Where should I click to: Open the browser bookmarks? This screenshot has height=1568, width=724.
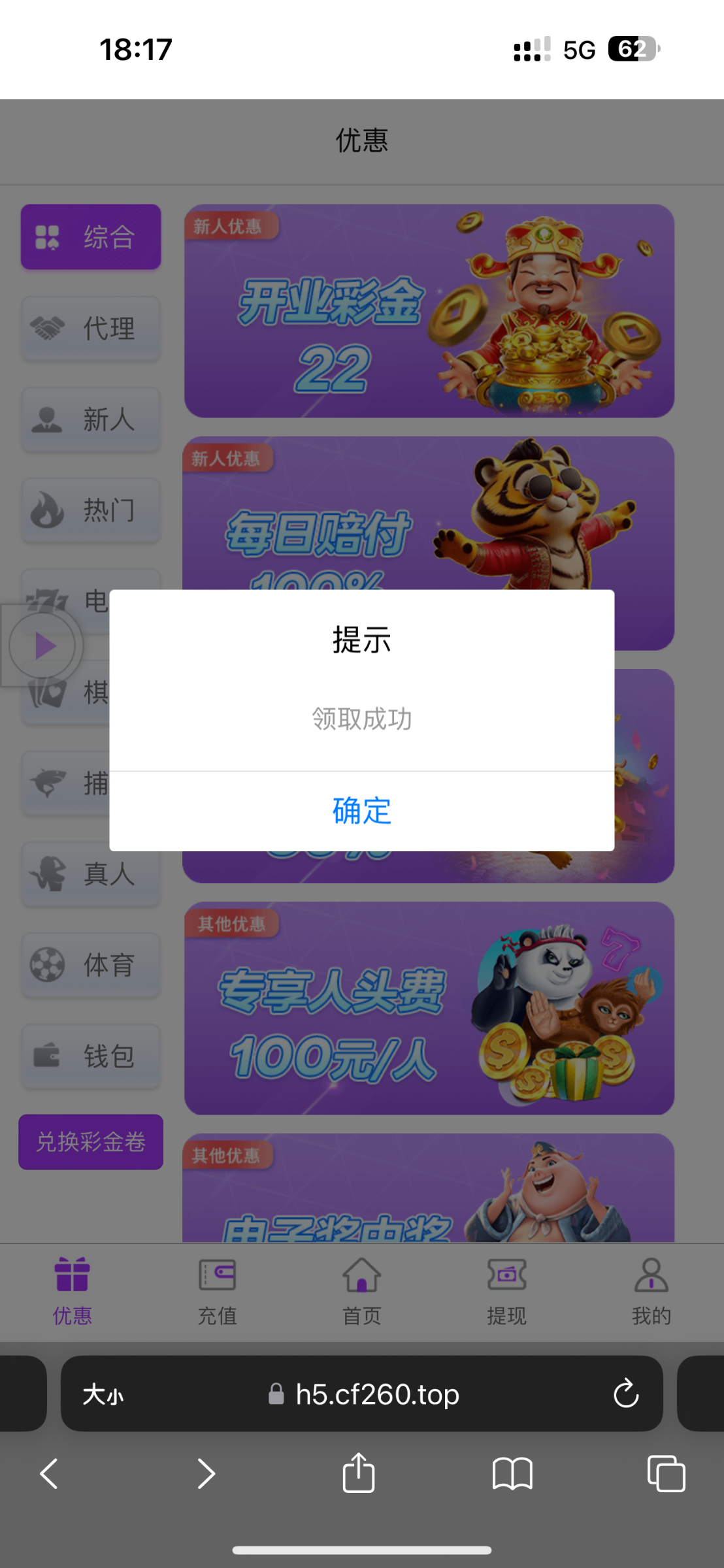click(512, 1473)
